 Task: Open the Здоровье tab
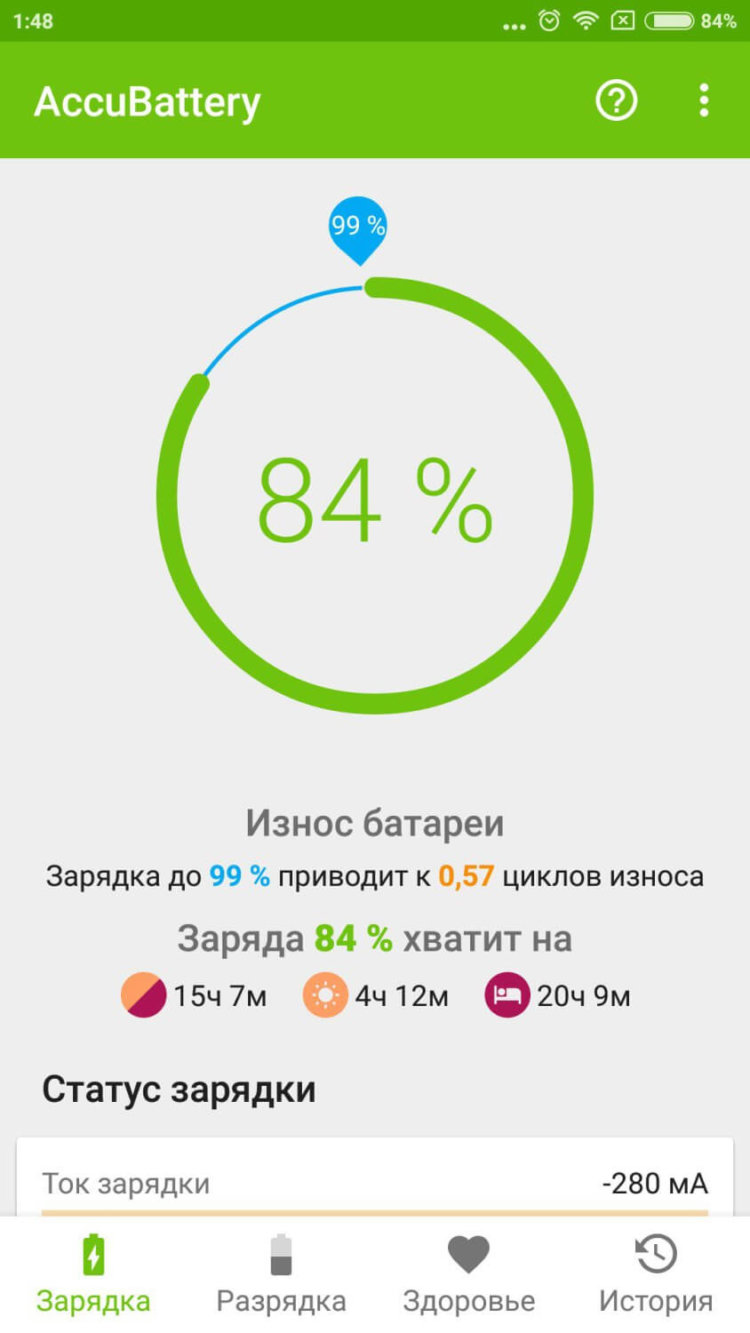click(x=468, y=1273)
